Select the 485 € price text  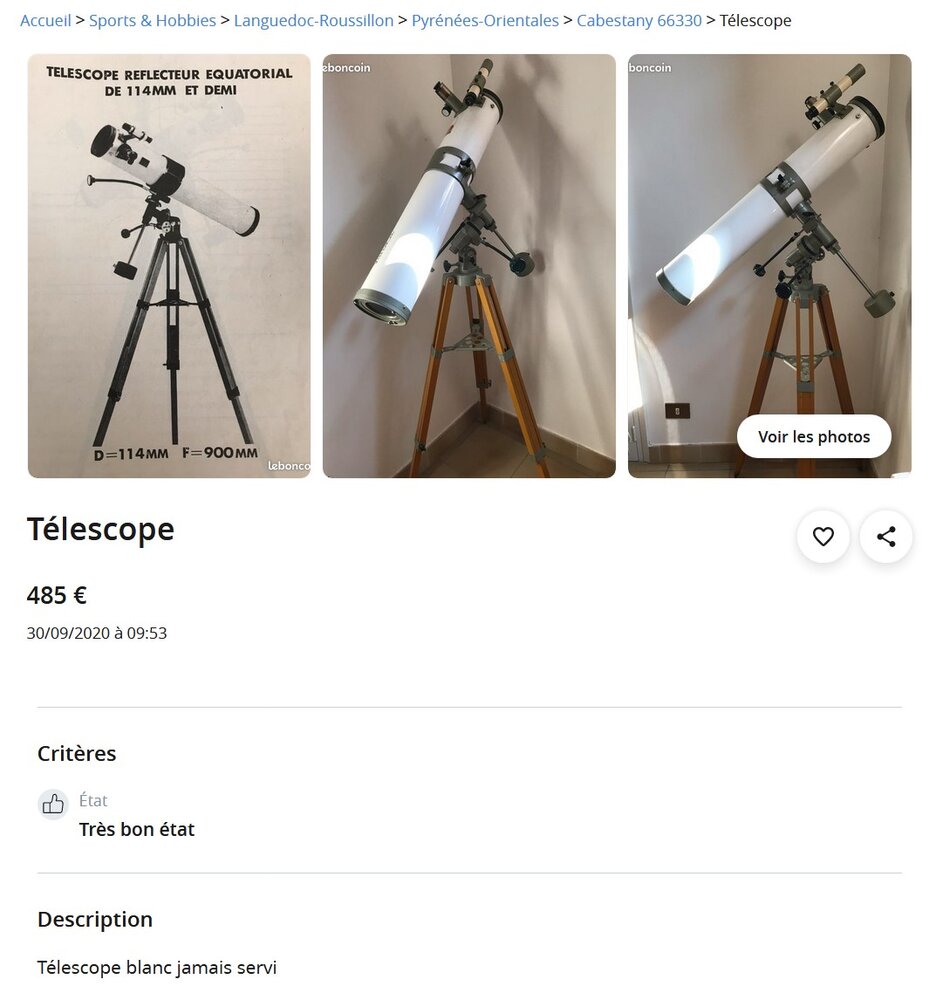pyautogui.click(x=56, y=595)
